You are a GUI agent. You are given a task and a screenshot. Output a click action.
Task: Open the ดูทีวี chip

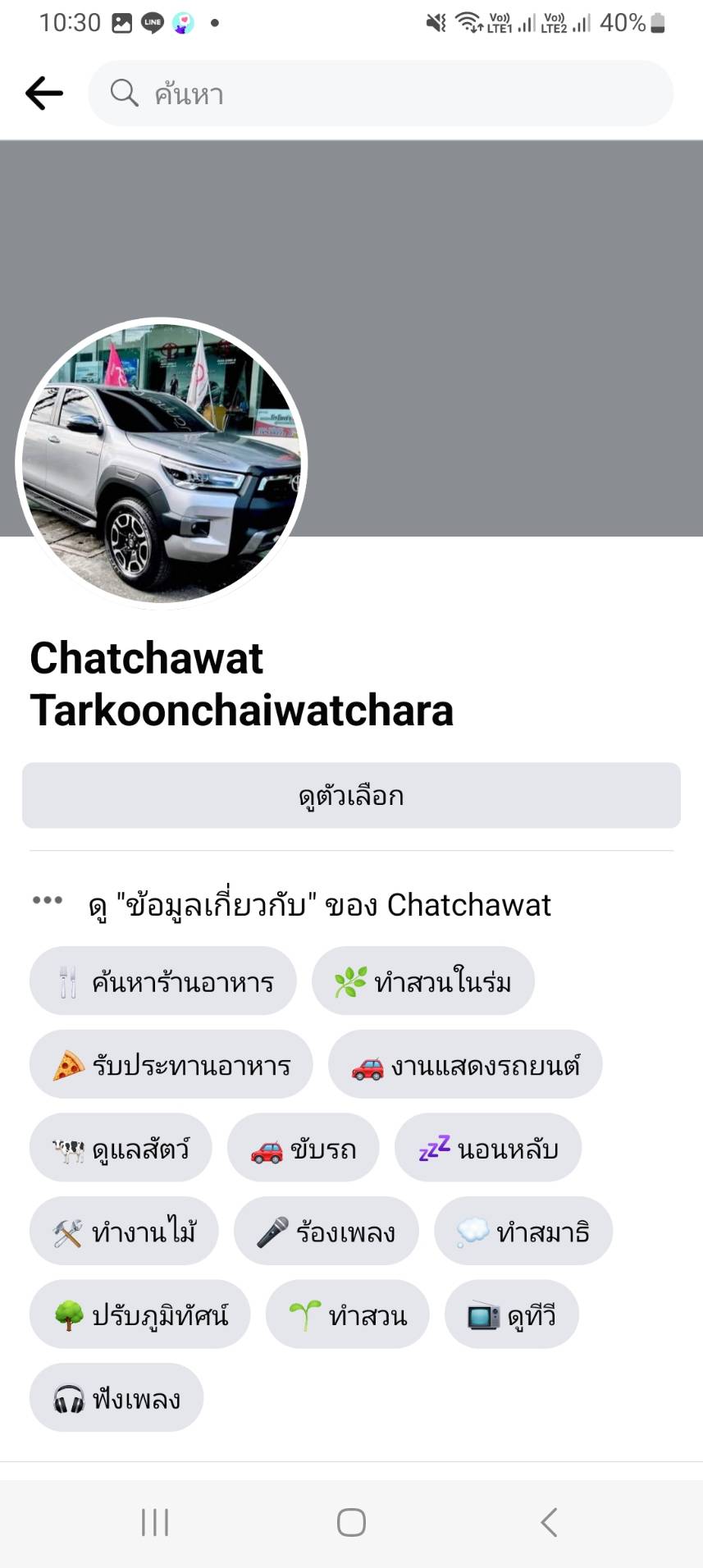(512, 1315)
